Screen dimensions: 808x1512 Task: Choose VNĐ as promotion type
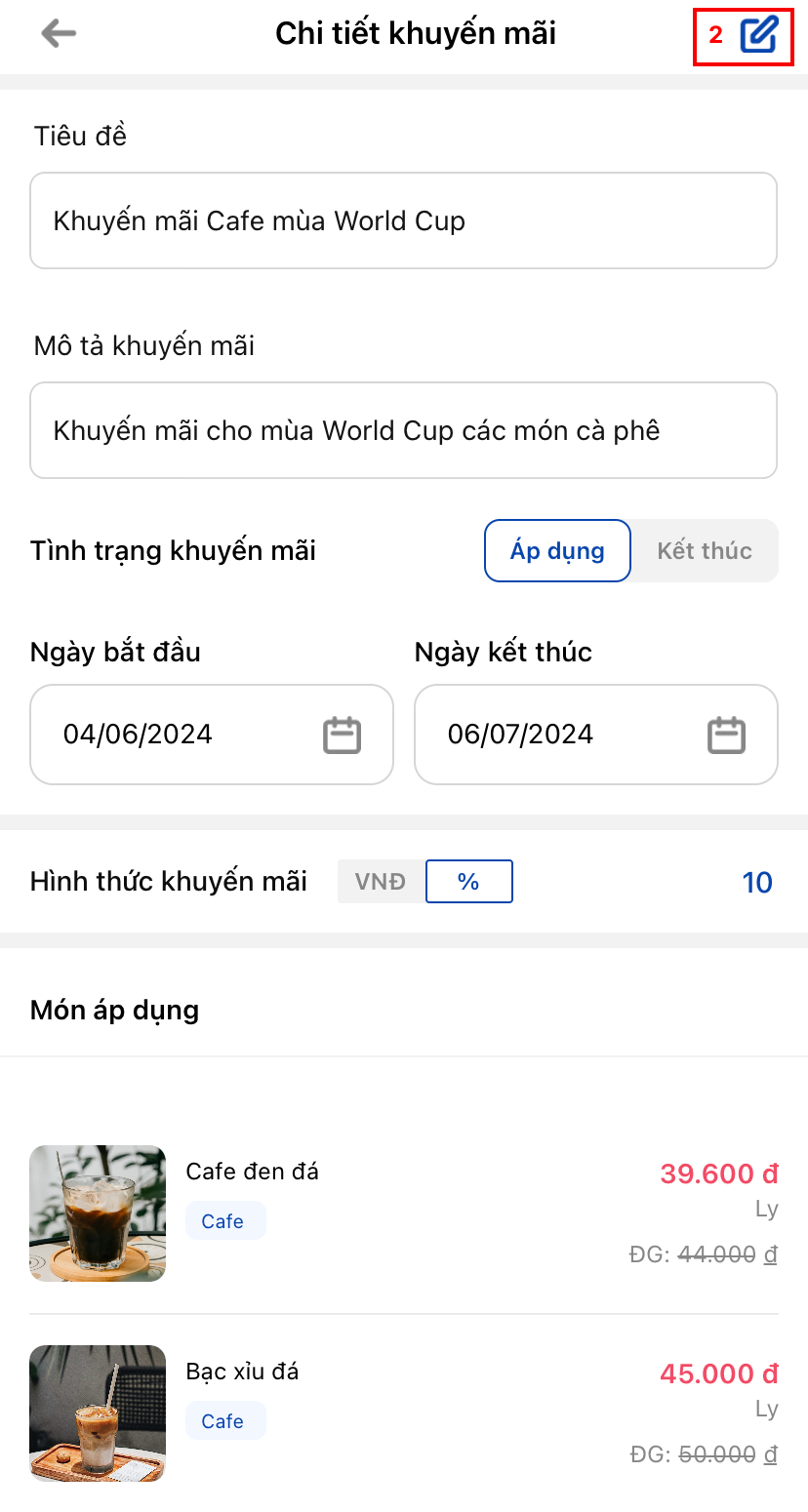click(381, 882)
